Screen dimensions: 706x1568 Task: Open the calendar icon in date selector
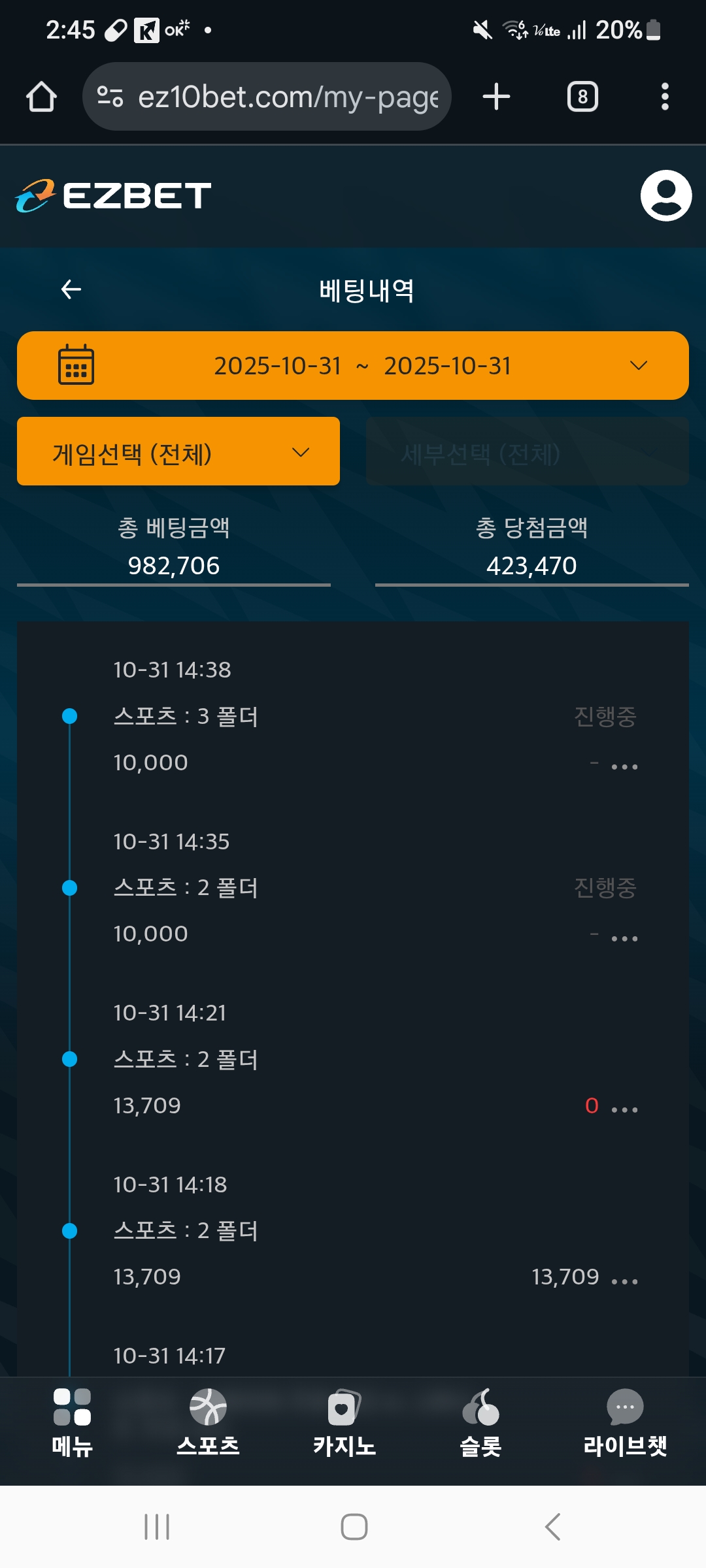(x=76, y=366)
